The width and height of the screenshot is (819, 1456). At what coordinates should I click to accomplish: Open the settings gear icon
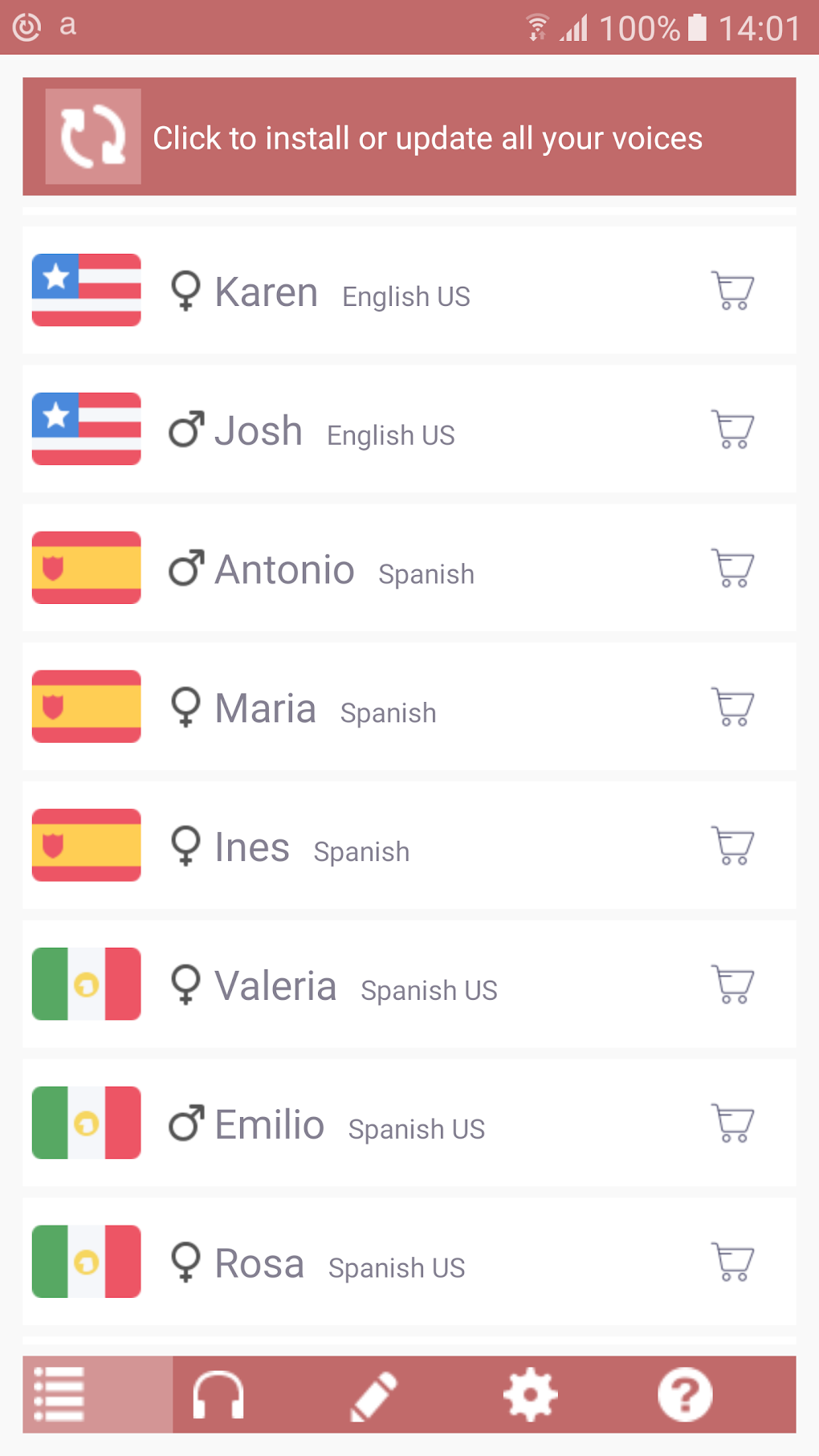point(529,1395)
